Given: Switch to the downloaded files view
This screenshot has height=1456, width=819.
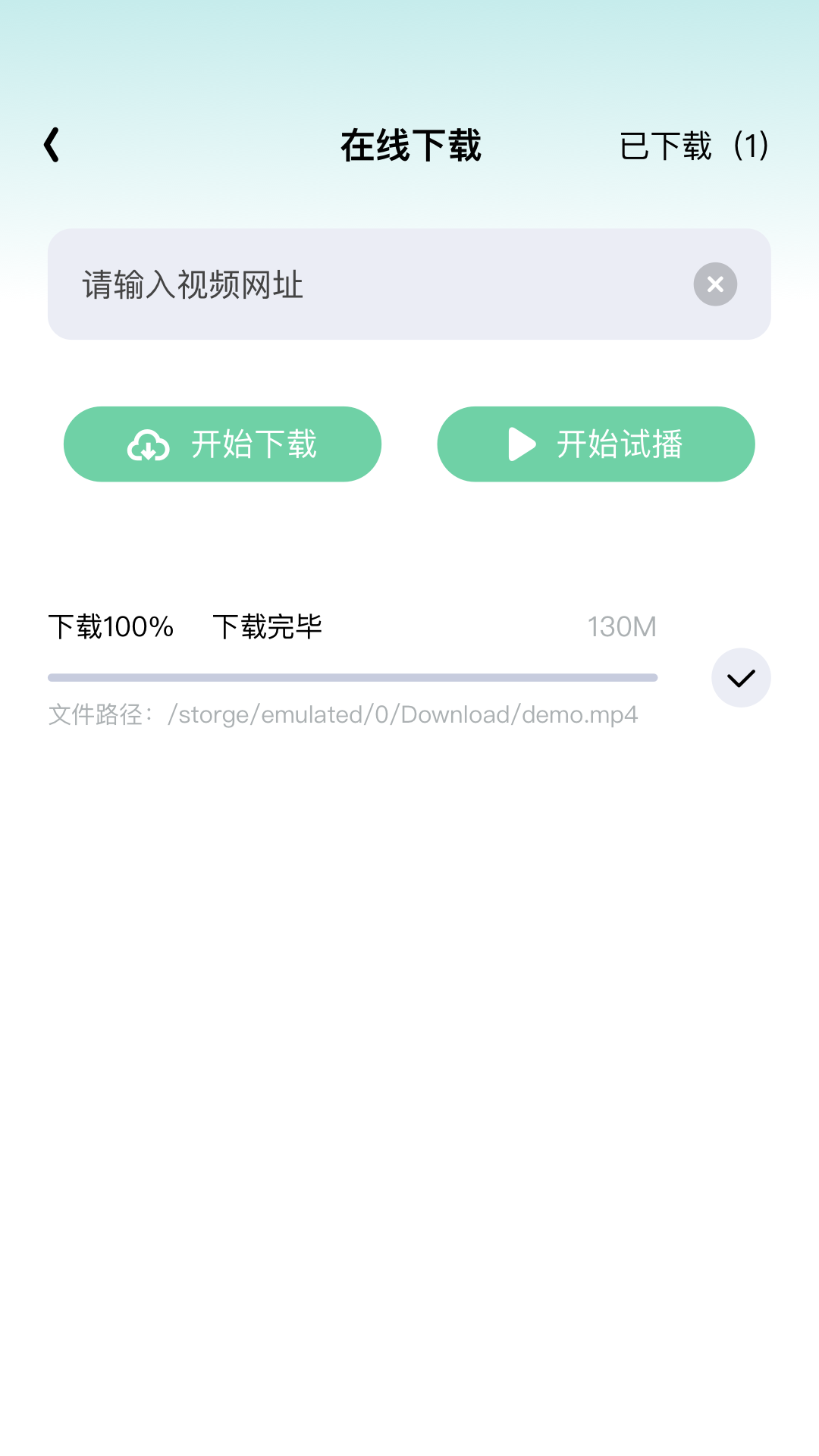Looking at the screenshot, I should (694, 146).
